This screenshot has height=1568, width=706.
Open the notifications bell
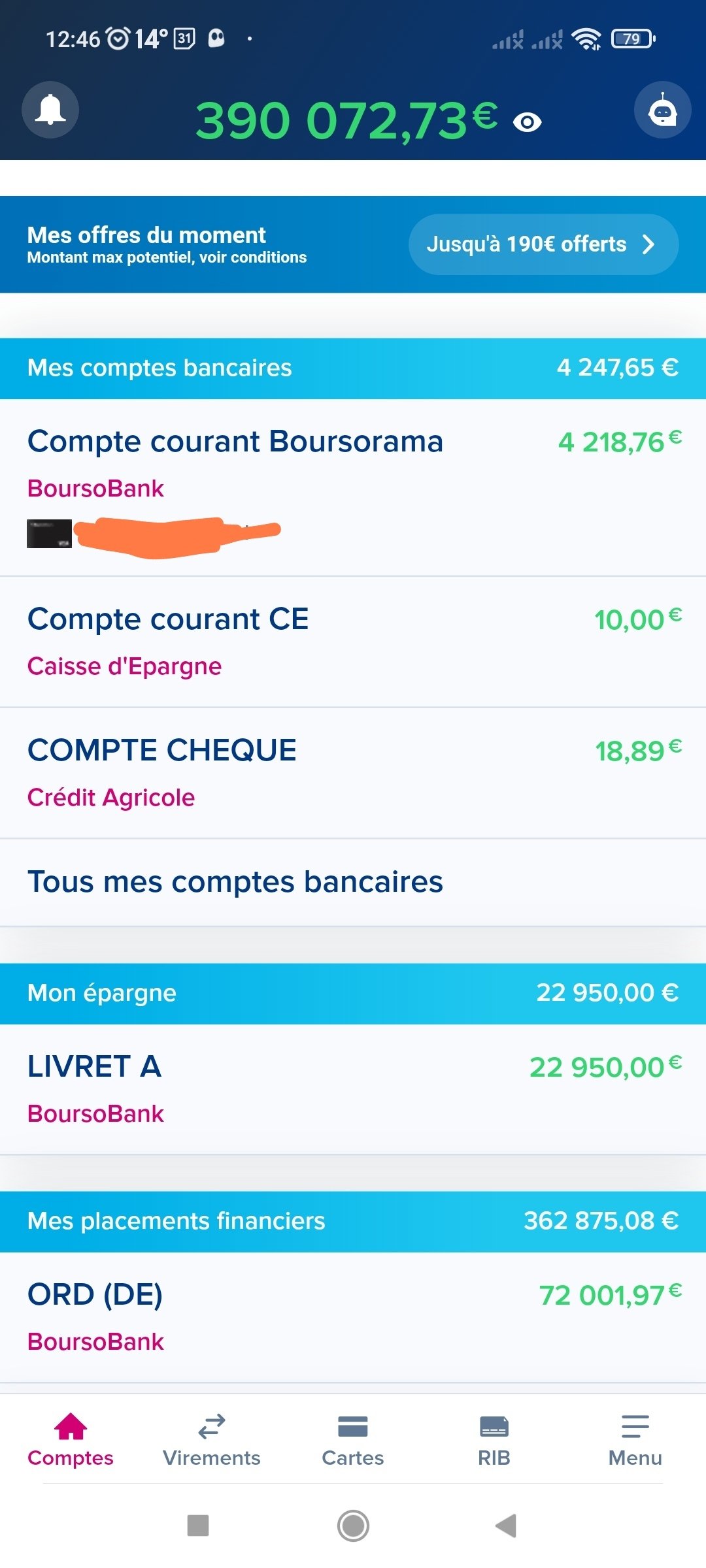click(x=50, y=110)
